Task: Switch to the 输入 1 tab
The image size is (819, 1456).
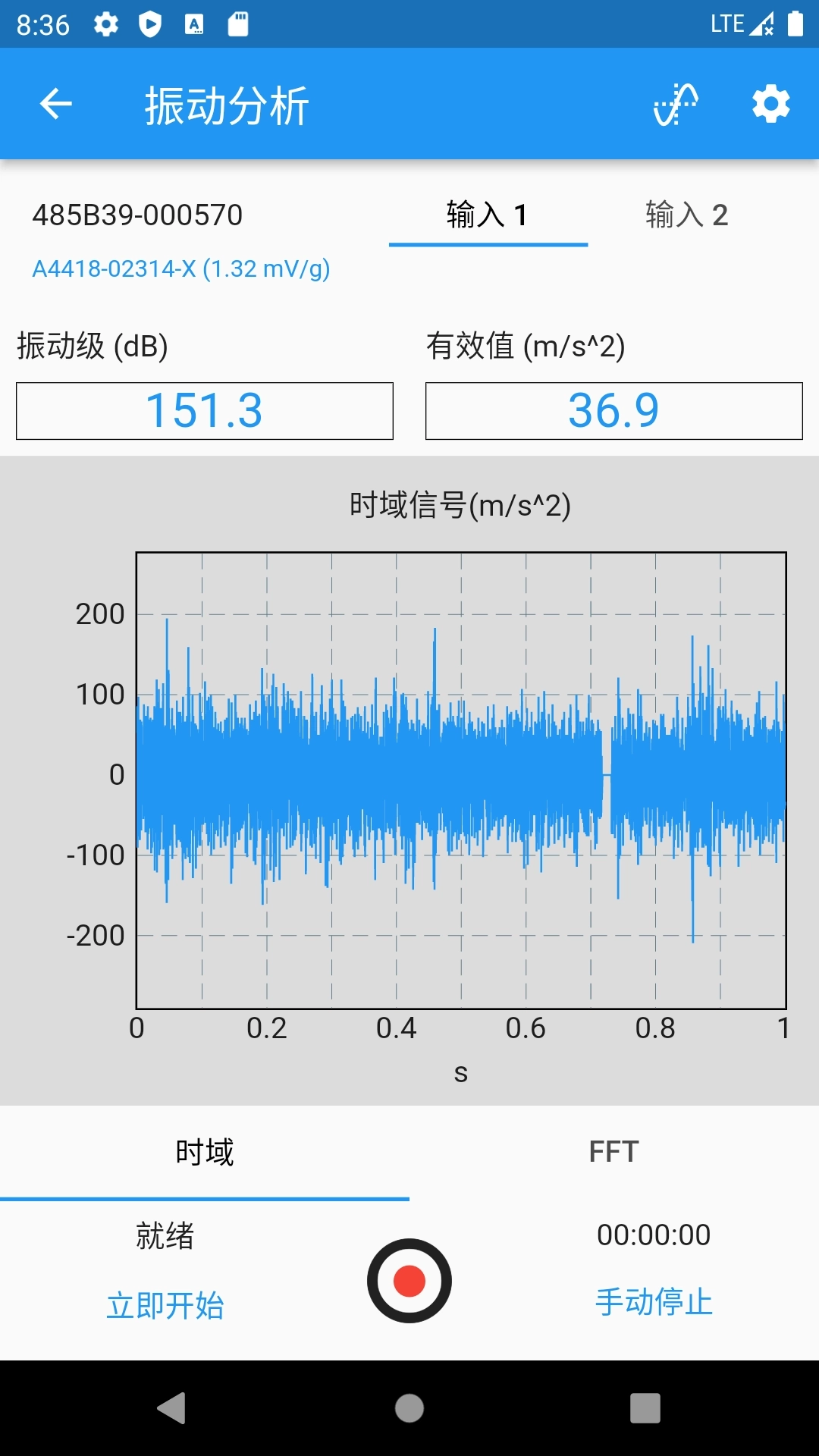Action: pos(488,215)
